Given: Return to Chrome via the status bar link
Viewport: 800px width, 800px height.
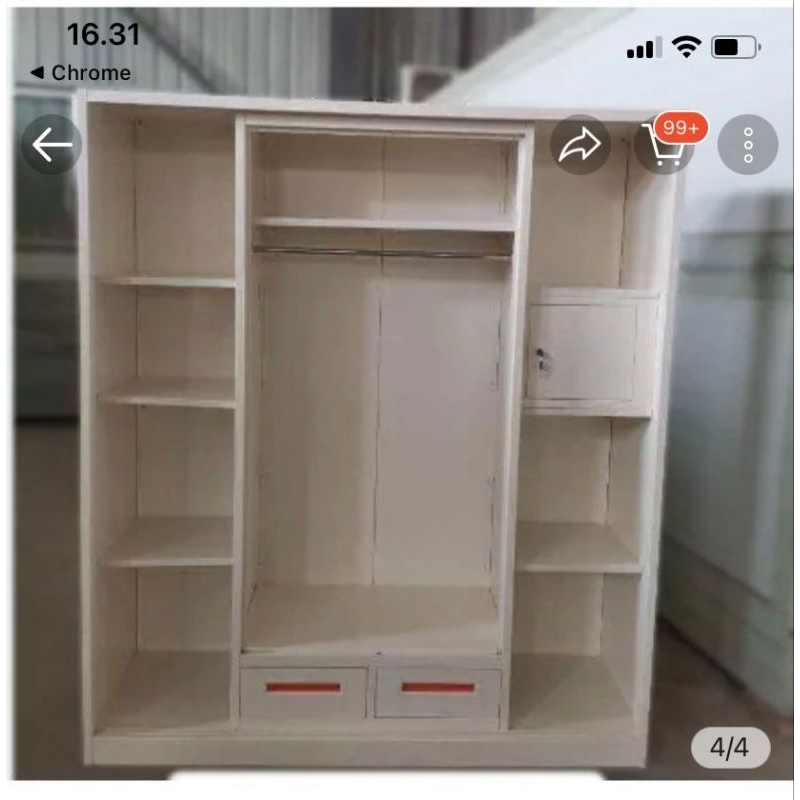Looking at the screenshot, I should (81, 73).
